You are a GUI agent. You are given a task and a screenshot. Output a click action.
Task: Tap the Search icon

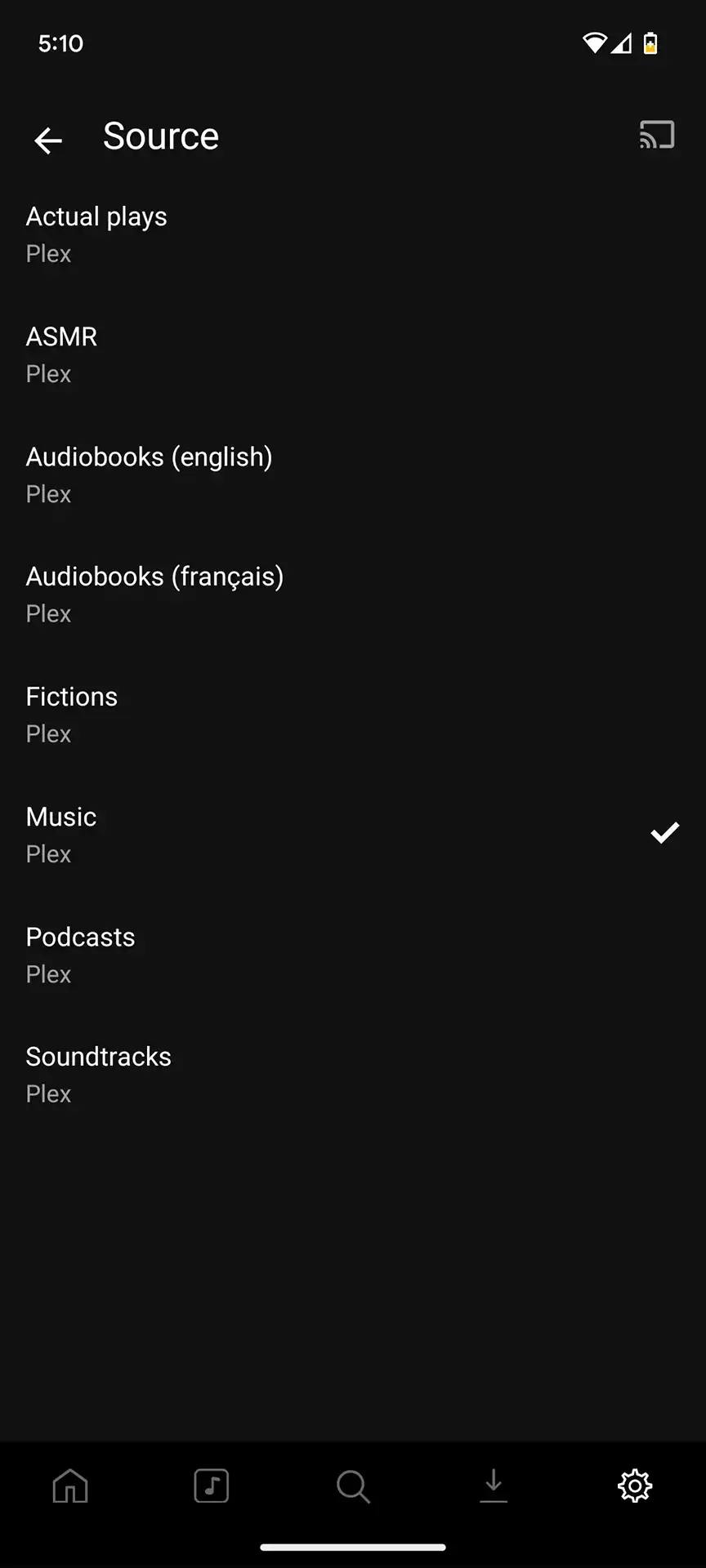pyautogui.click(x=353, y=1486)
